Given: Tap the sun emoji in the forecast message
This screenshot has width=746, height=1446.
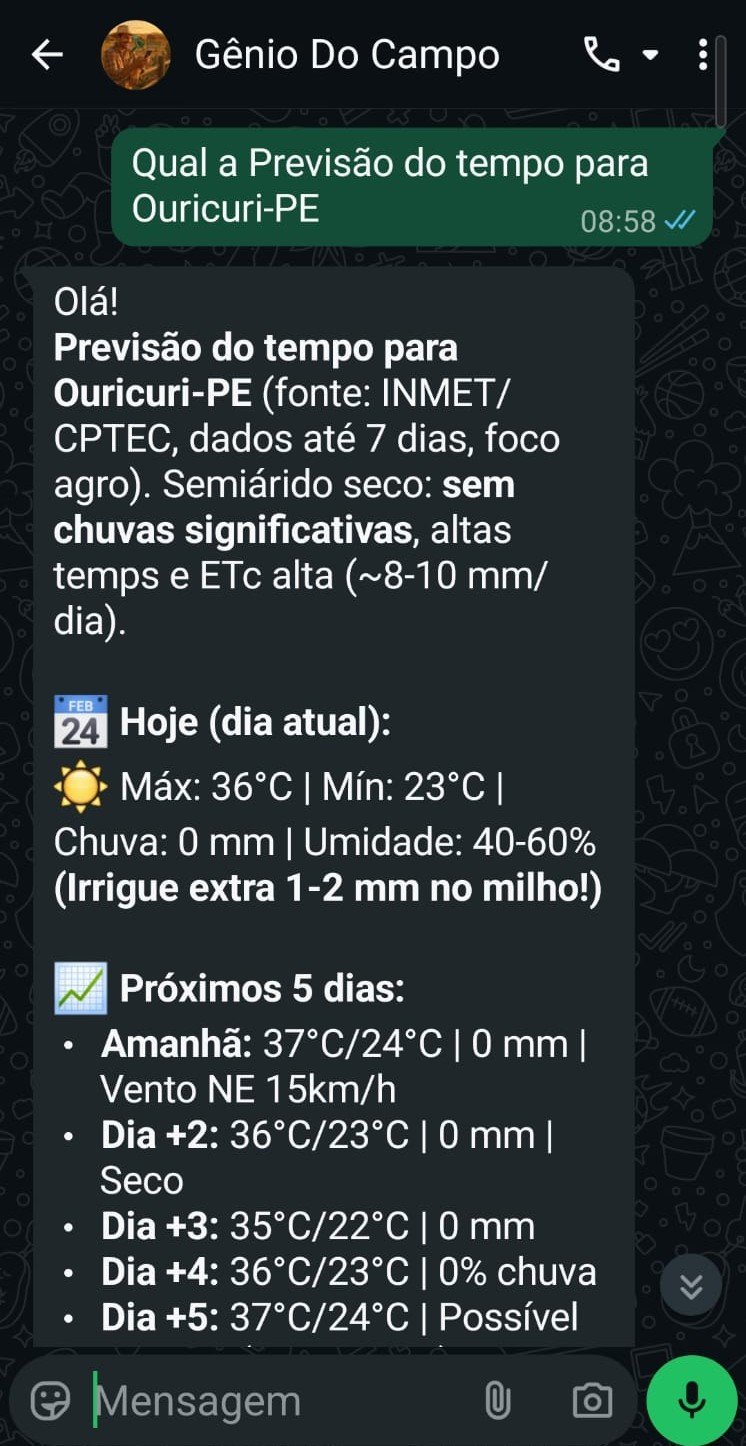Looking at the screenshot, I should click(x=82, y=789).
